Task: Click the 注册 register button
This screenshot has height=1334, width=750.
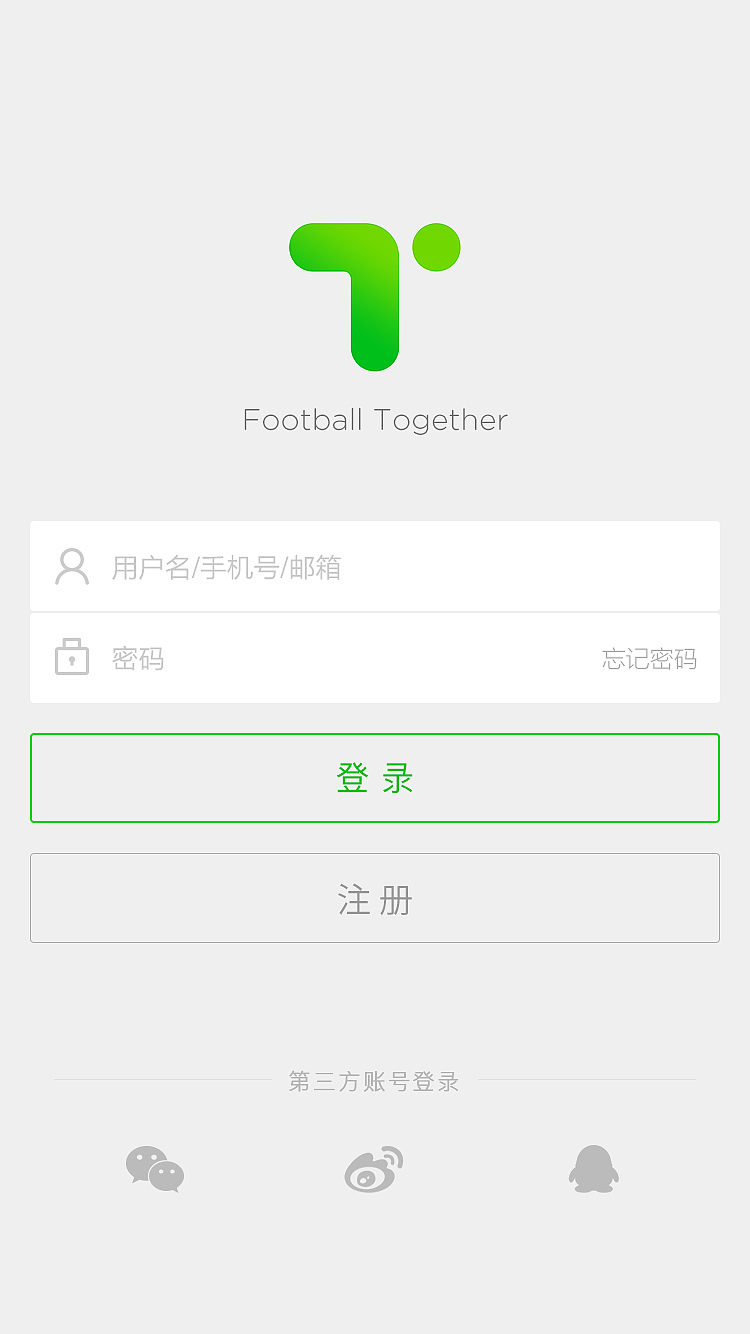Action: [x=375, y=898]
